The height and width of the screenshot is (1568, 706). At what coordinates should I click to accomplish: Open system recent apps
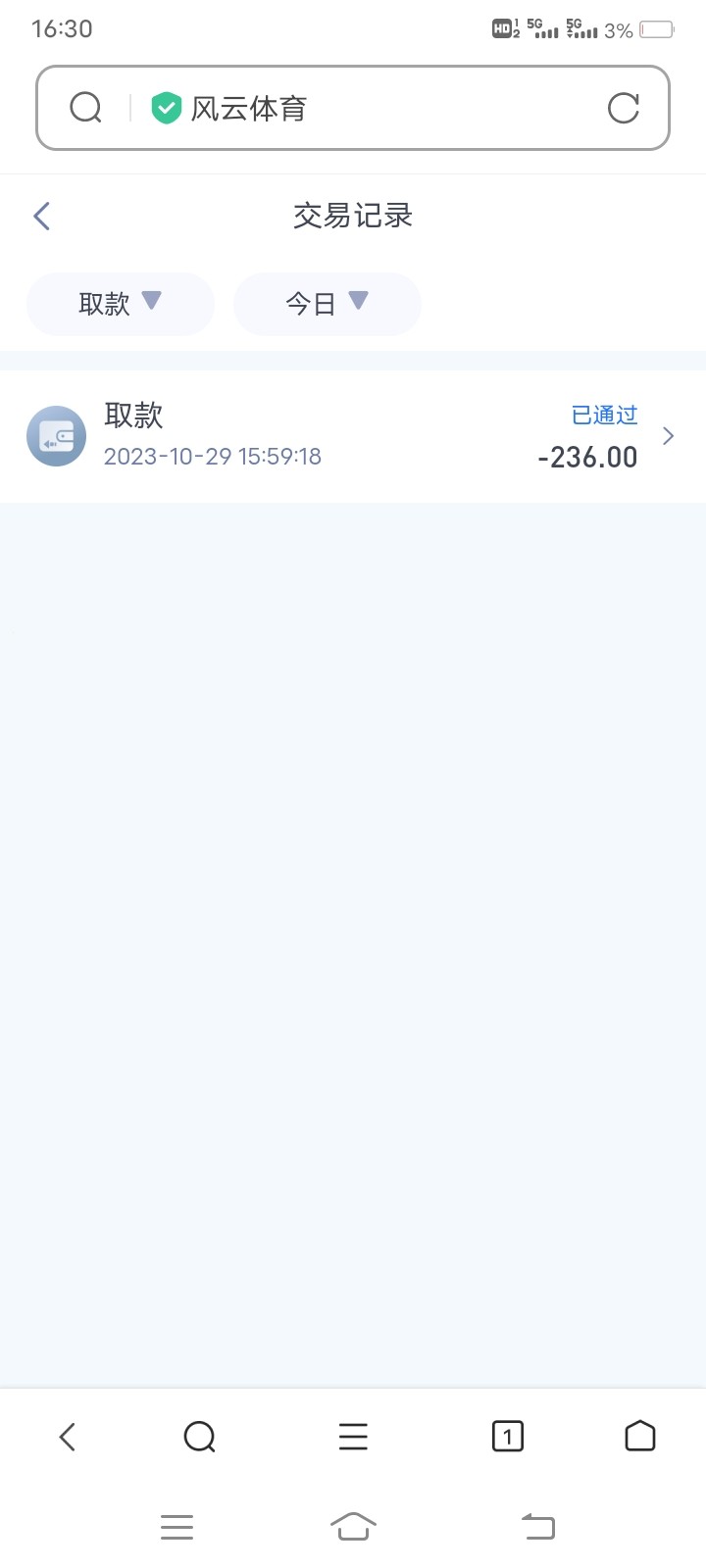point(176,1526)
